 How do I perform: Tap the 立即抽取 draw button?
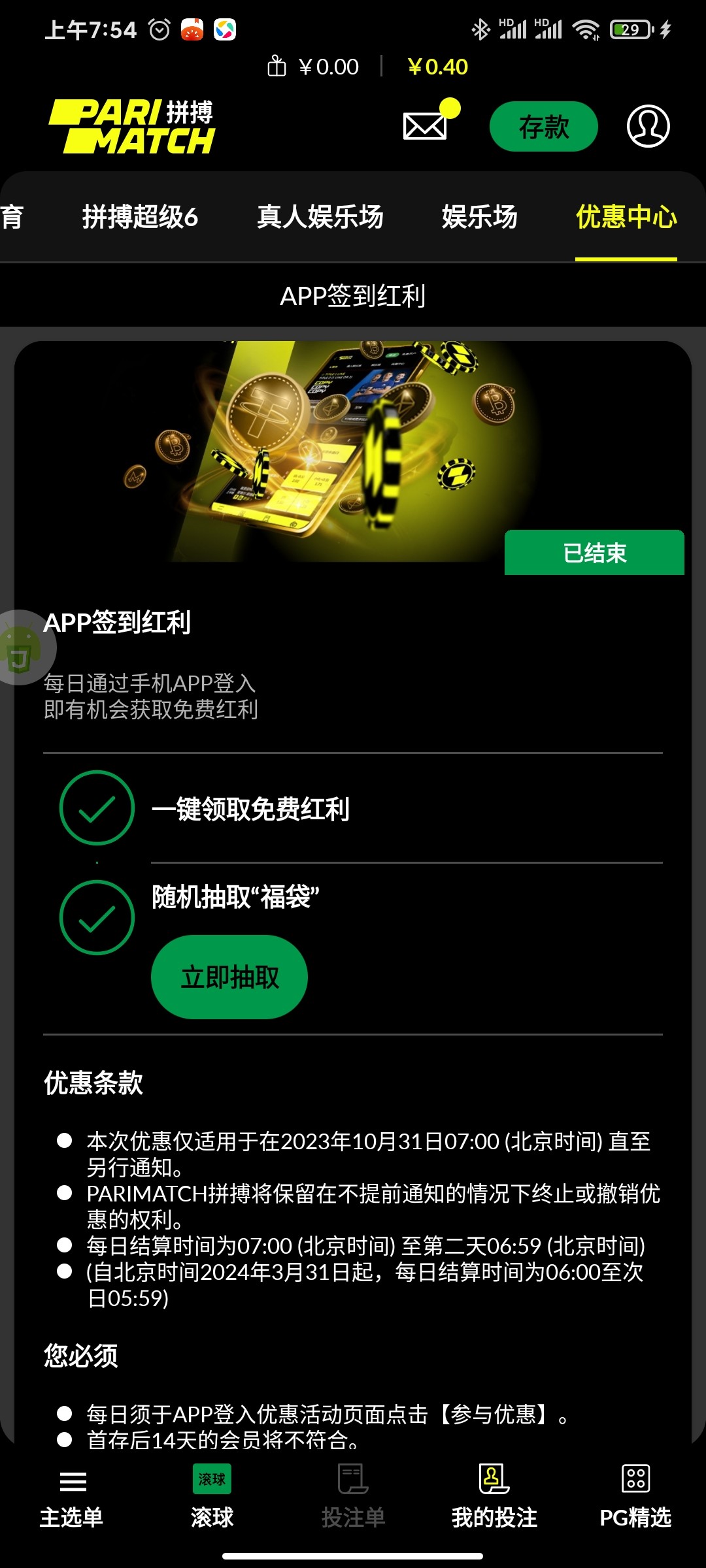pos(229,977)
